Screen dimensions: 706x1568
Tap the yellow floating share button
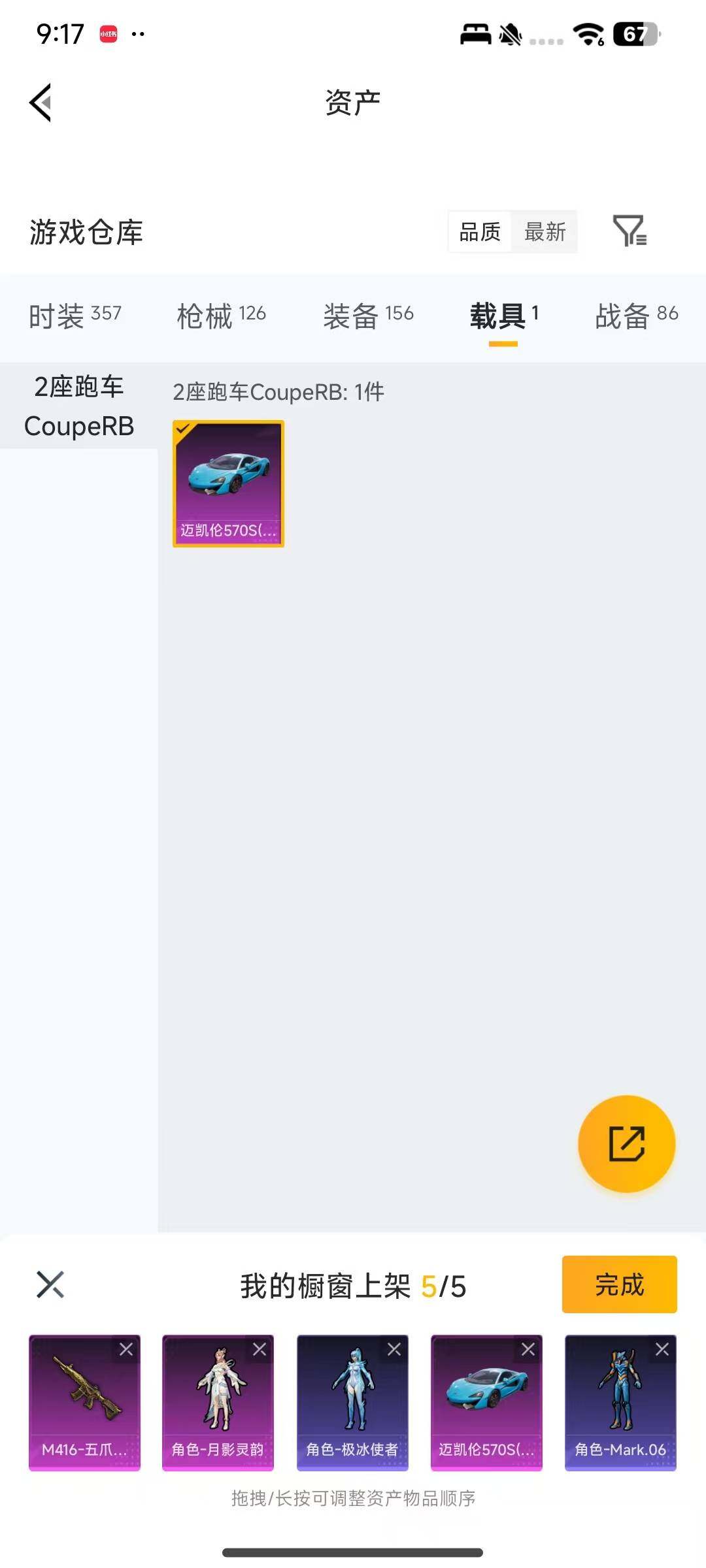point(626,1143)
